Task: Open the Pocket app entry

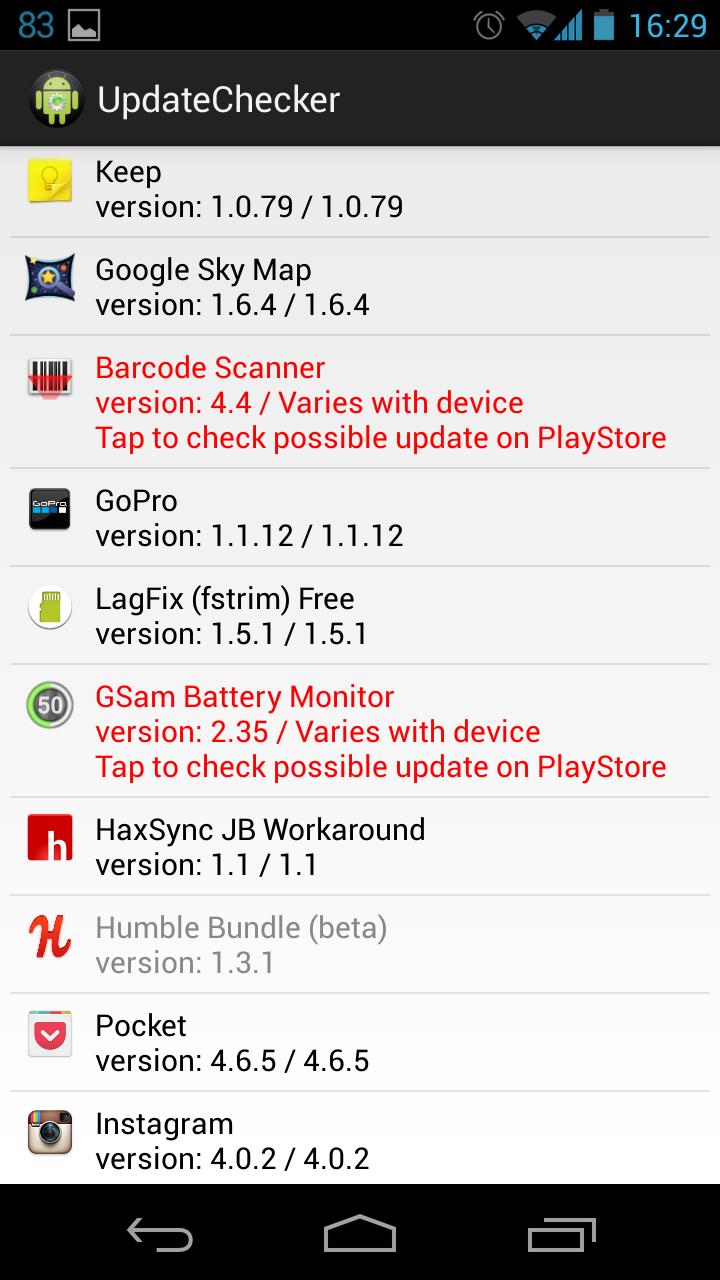Action: point(360,1043)
